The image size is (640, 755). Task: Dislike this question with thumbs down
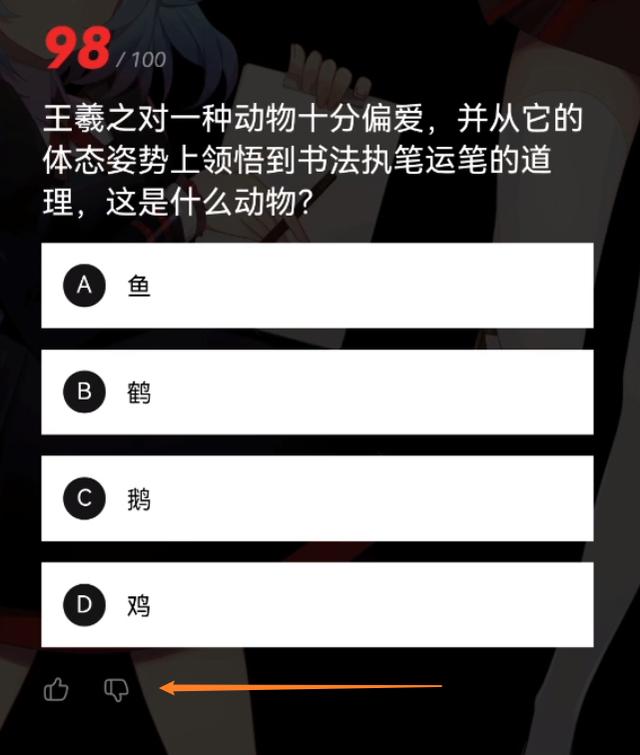pos(117,689)
